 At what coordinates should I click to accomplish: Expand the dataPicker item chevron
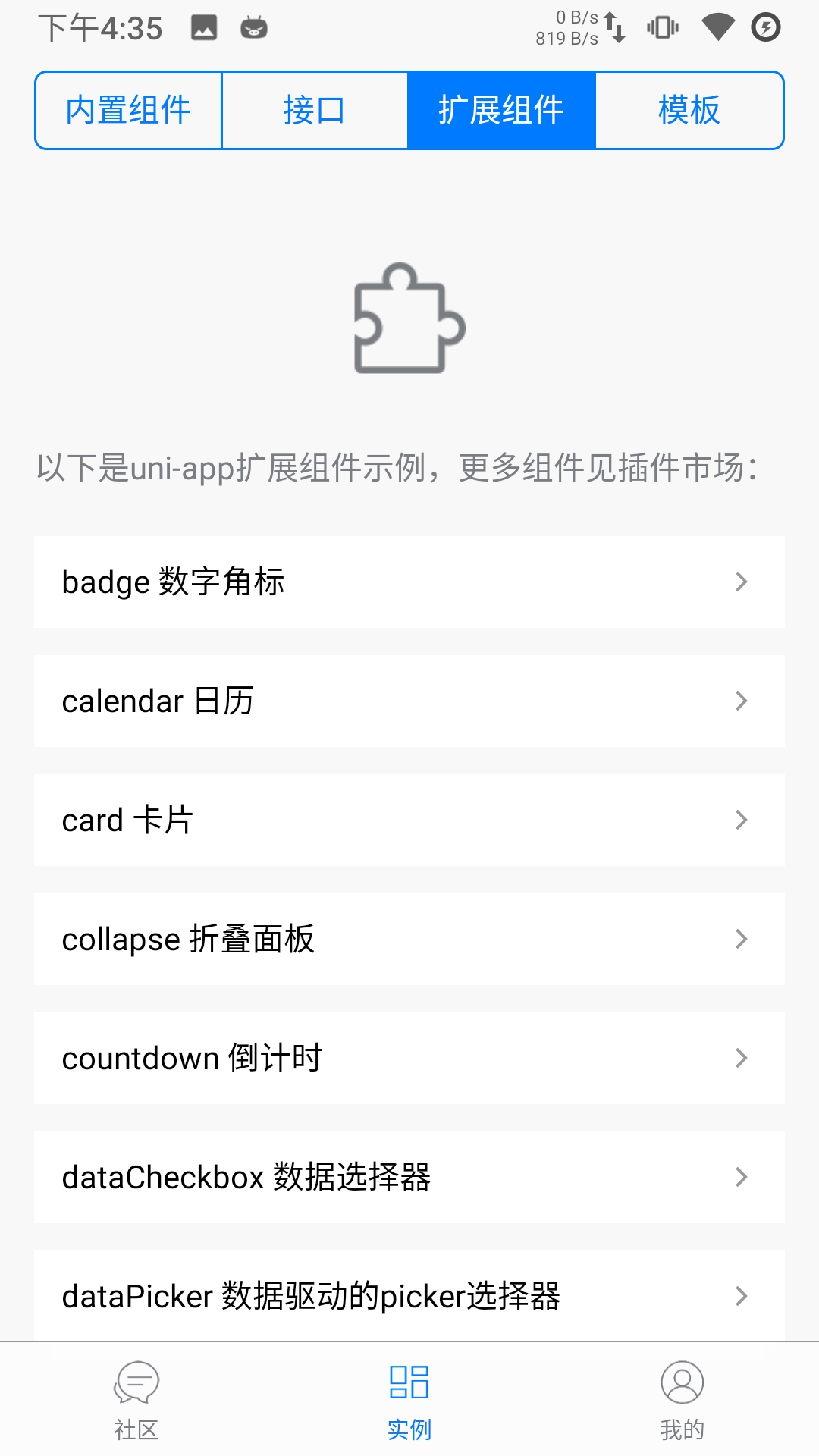point(739,1297)
